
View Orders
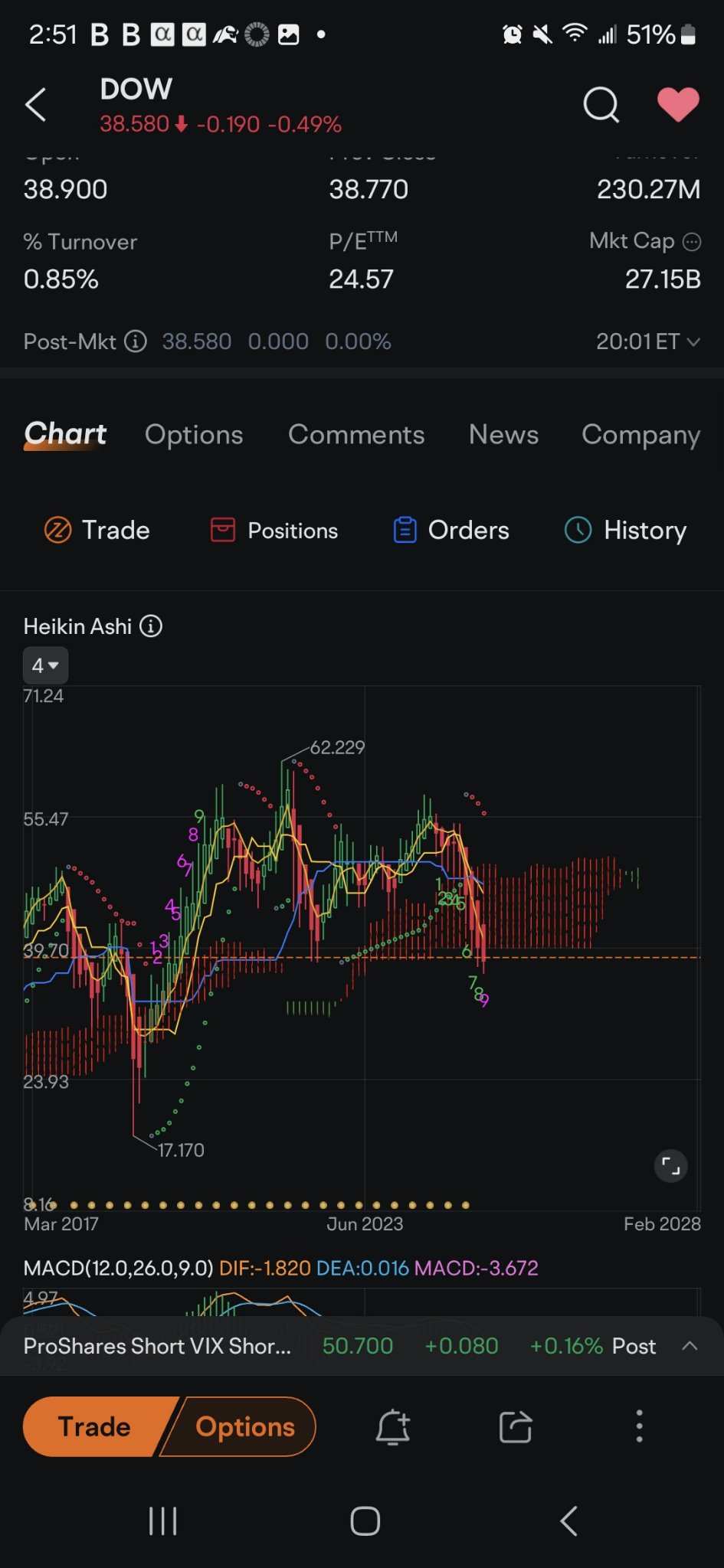click(x=451, y=530)
